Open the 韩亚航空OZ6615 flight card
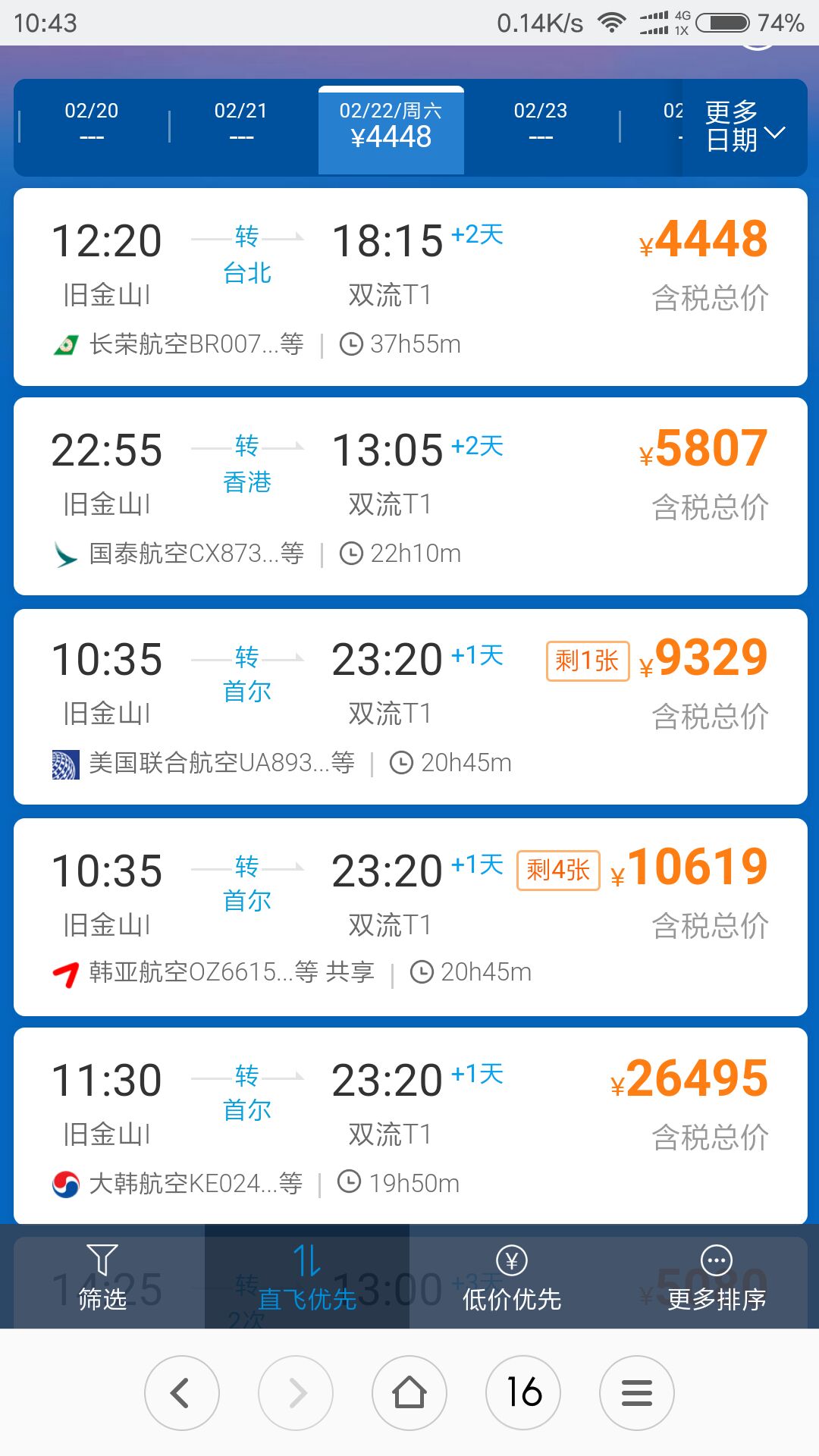 pyautogui.click(x=410, y=917)
